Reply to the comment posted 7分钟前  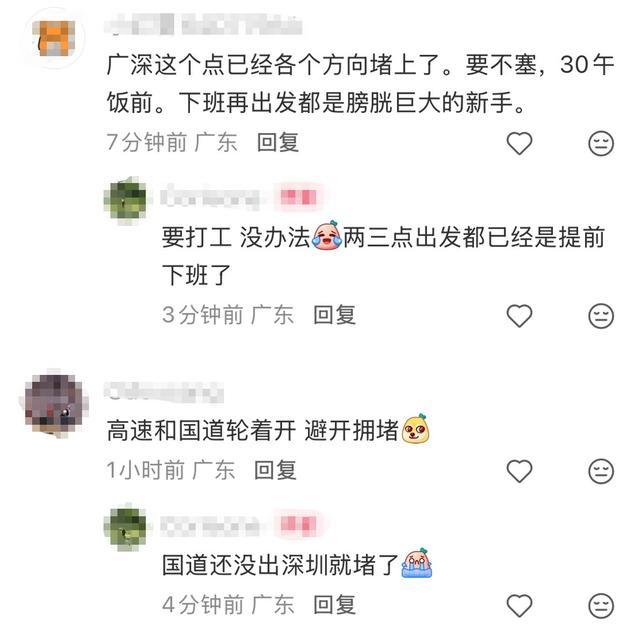[278, 142]
